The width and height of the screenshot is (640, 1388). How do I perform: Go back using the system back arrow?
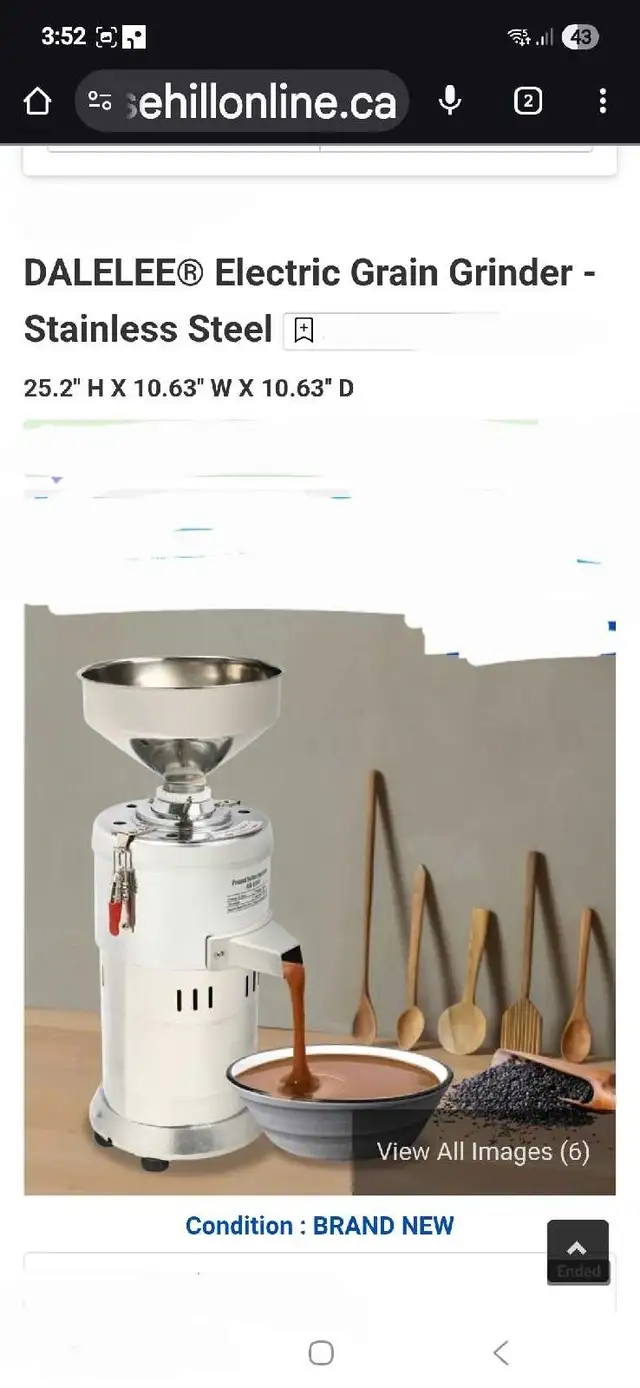coord(501,1353)
